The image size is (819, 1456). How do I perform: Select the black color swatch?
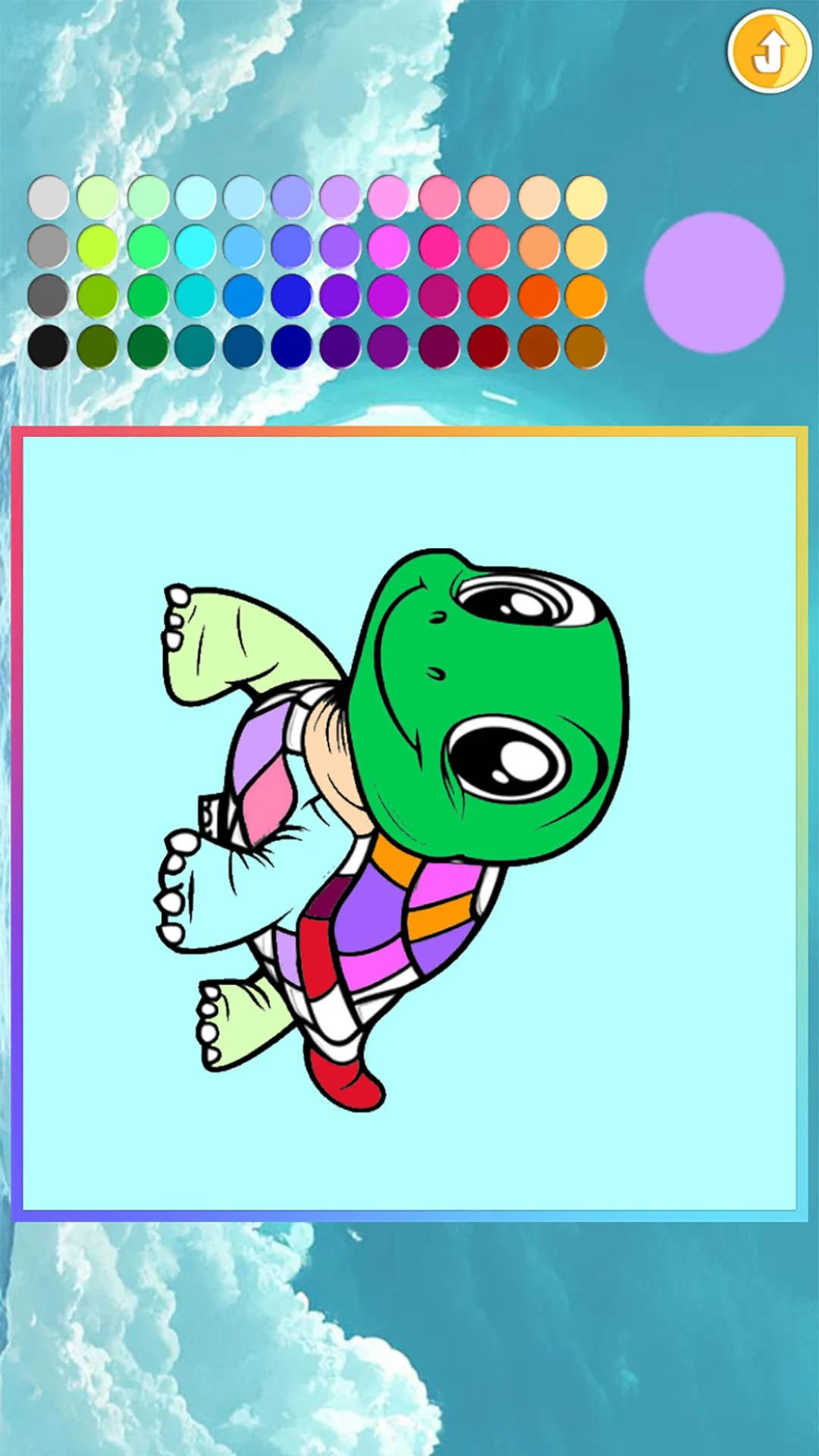(48, 347)
